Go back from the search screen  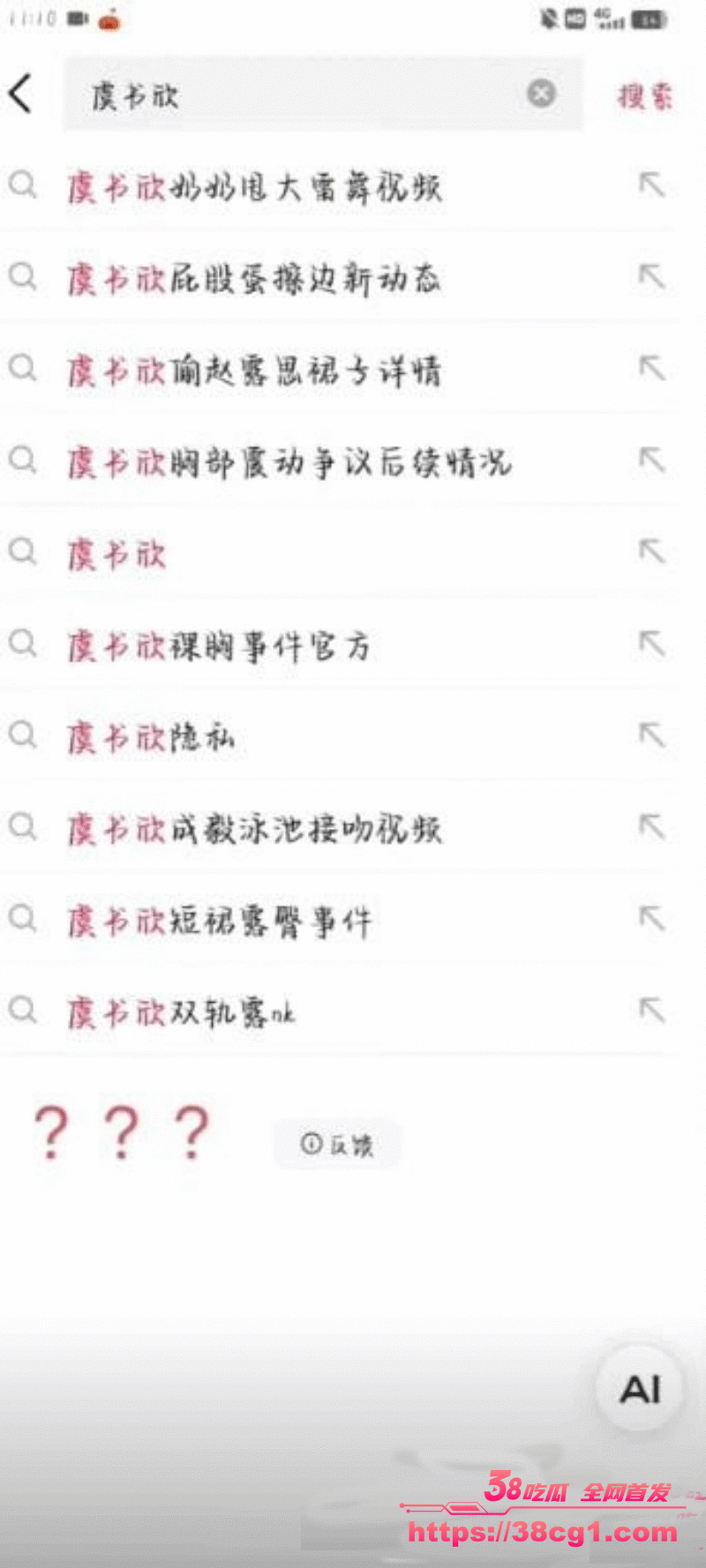pyautogui.click(x=21, y=93)
